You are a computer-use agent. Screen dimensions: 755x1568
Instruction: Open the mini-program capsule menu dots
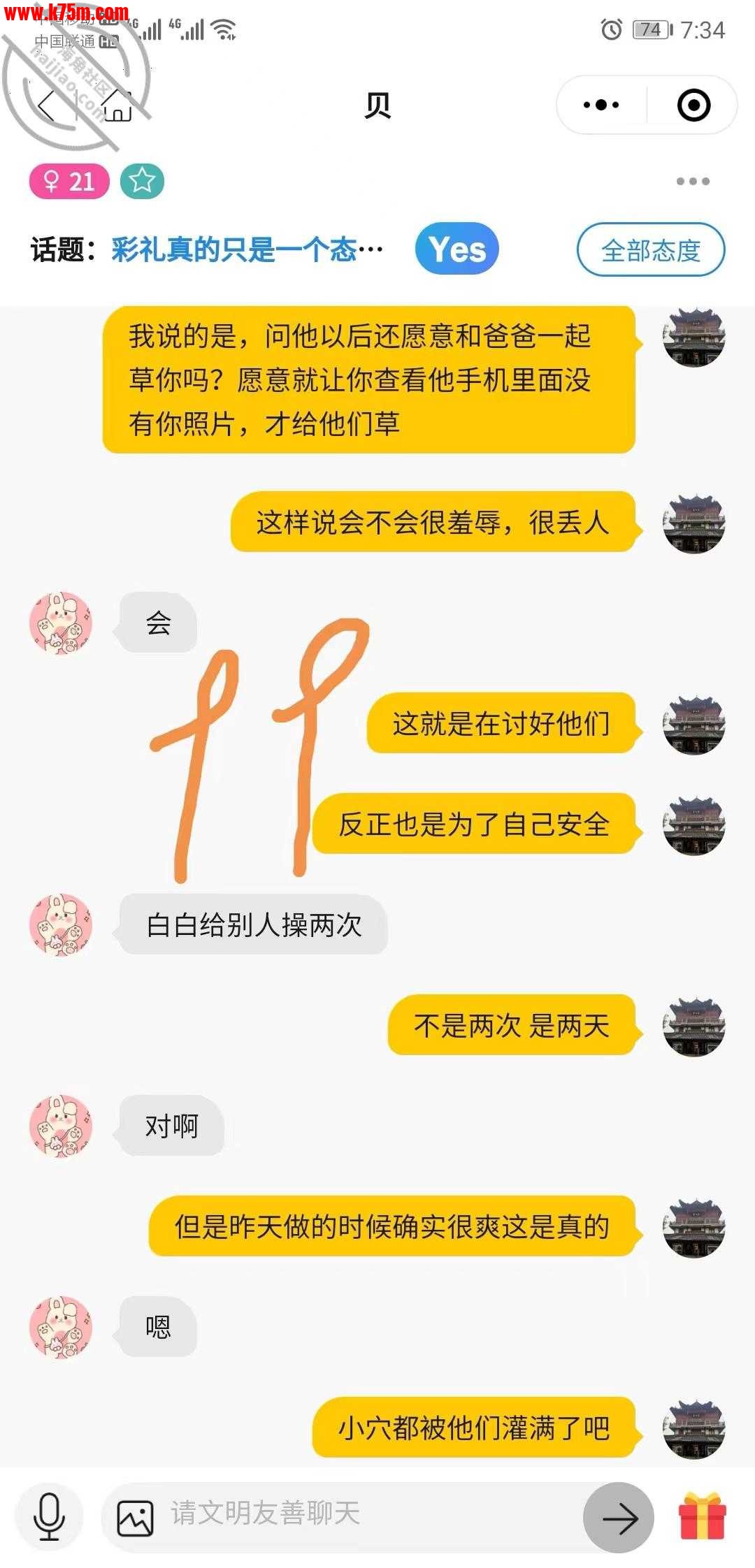(x=601, y=106)
